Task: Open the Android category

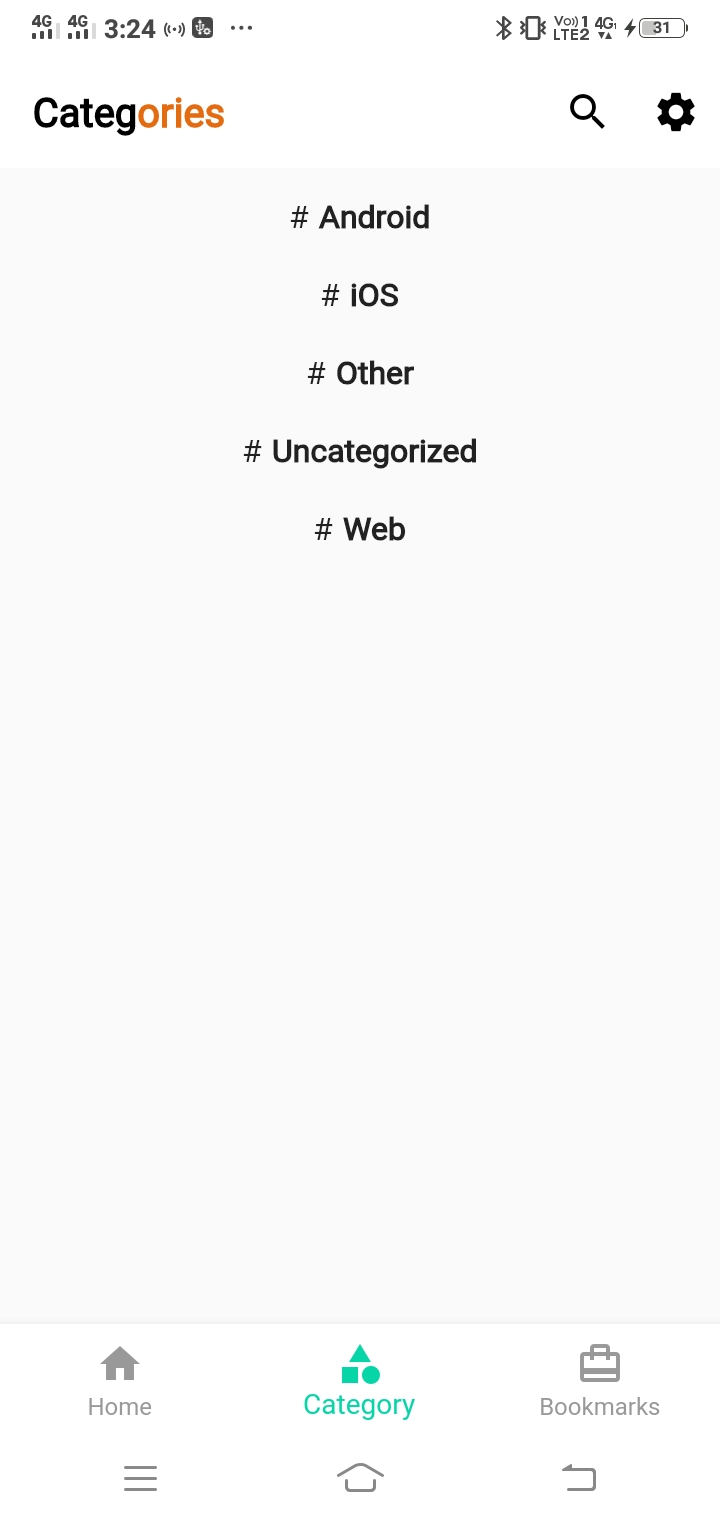Action: point(360,217)
